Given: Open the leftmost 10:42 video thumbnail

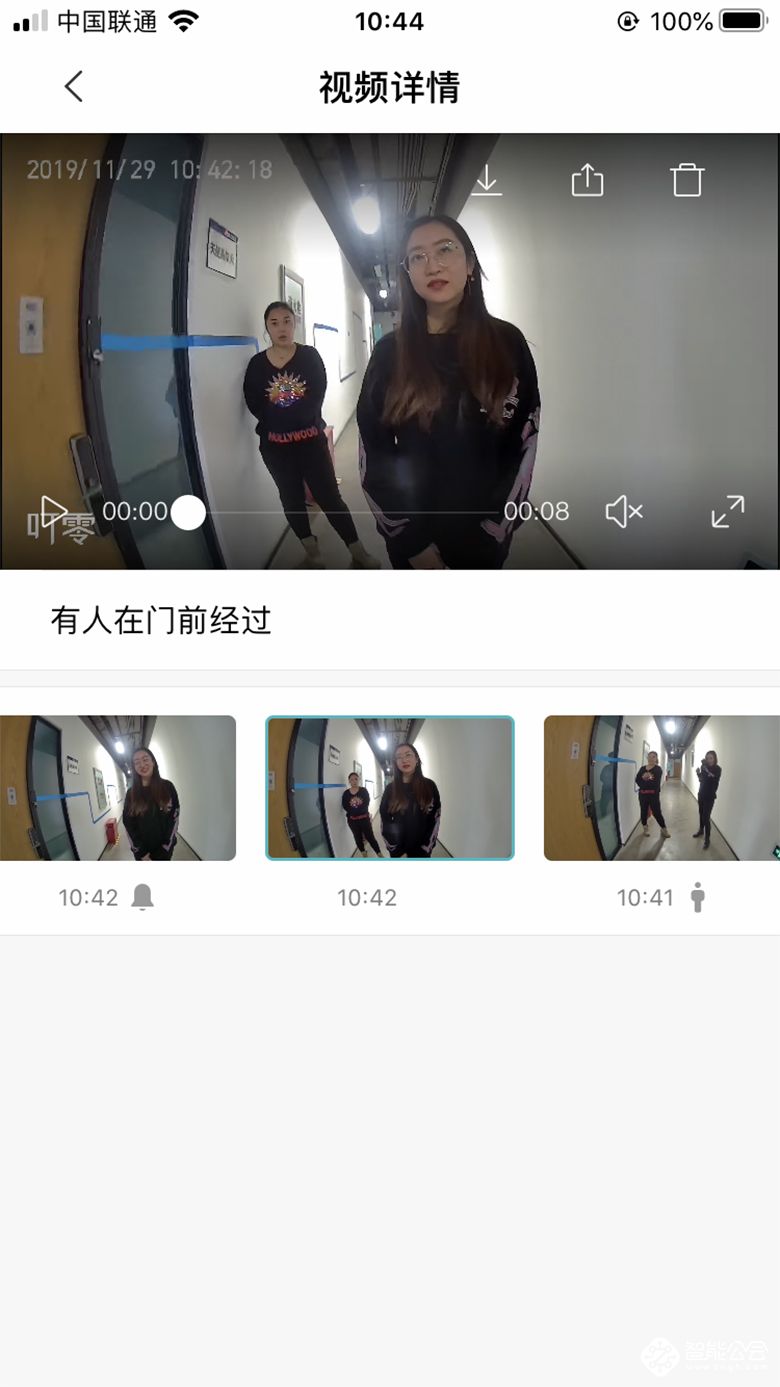Looking at the screenshot, I should pos(117,787).
